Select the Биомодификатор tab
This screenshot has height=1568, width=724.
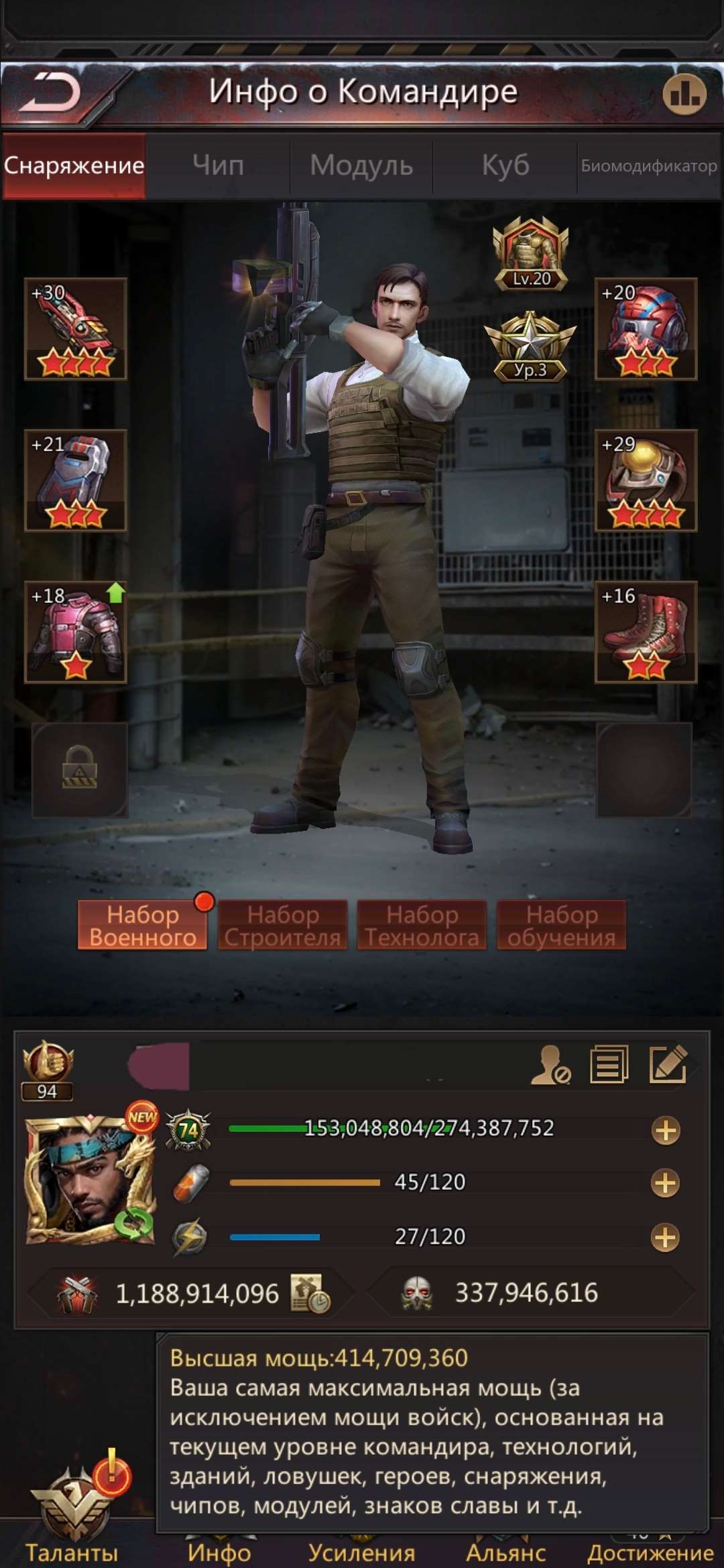pyautogui.click(x=648, y=166)
